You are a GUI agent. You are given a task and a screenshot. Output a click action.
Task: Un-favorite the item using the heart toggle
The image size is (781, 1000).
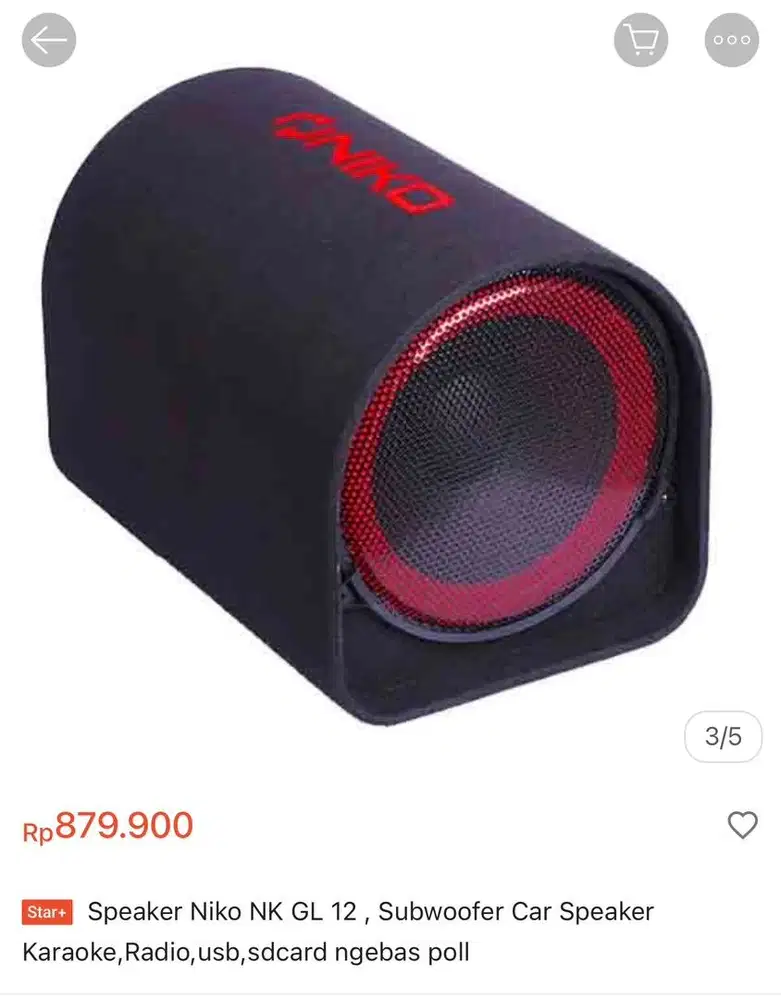[x=741, y=826]
